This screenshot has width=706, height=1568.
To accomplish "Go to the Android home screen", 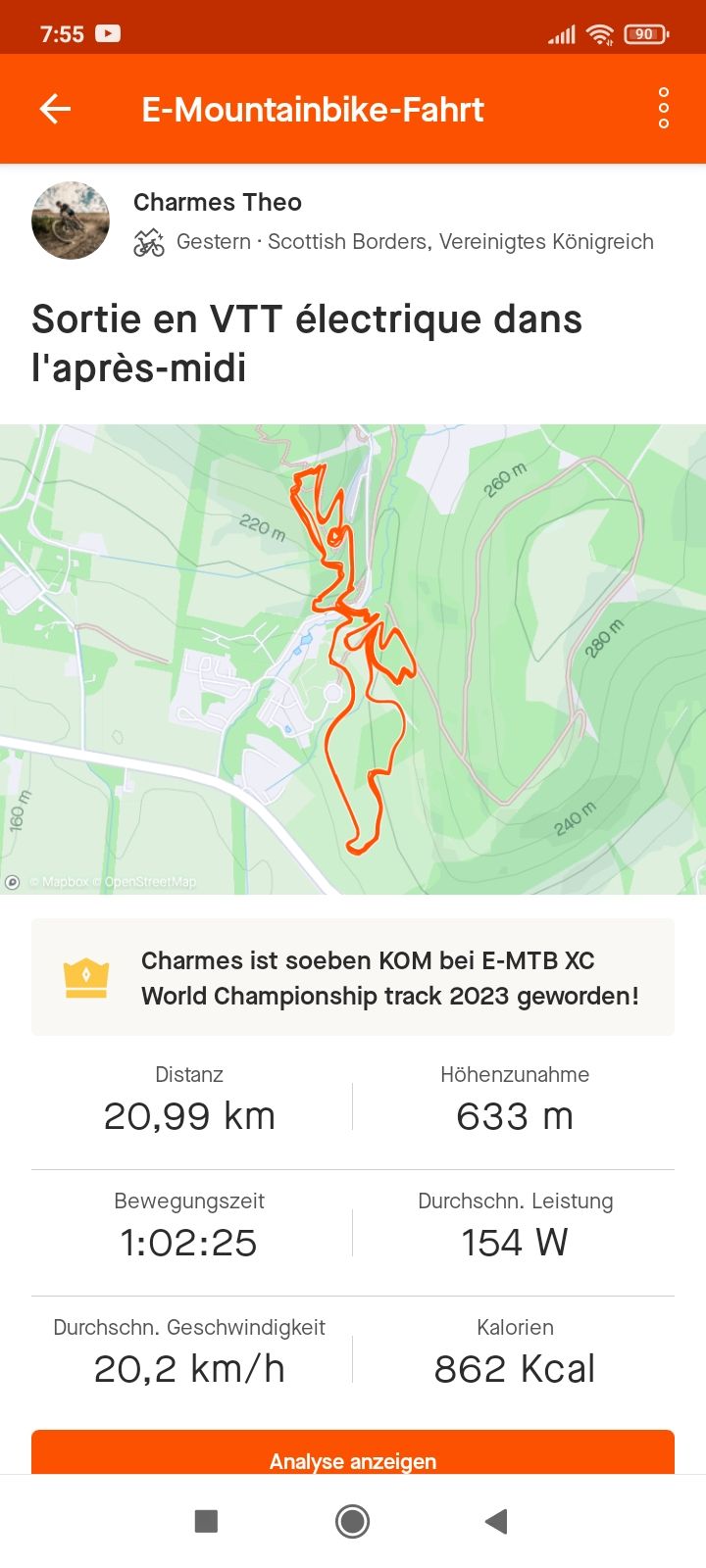I will click(352, 1521).
